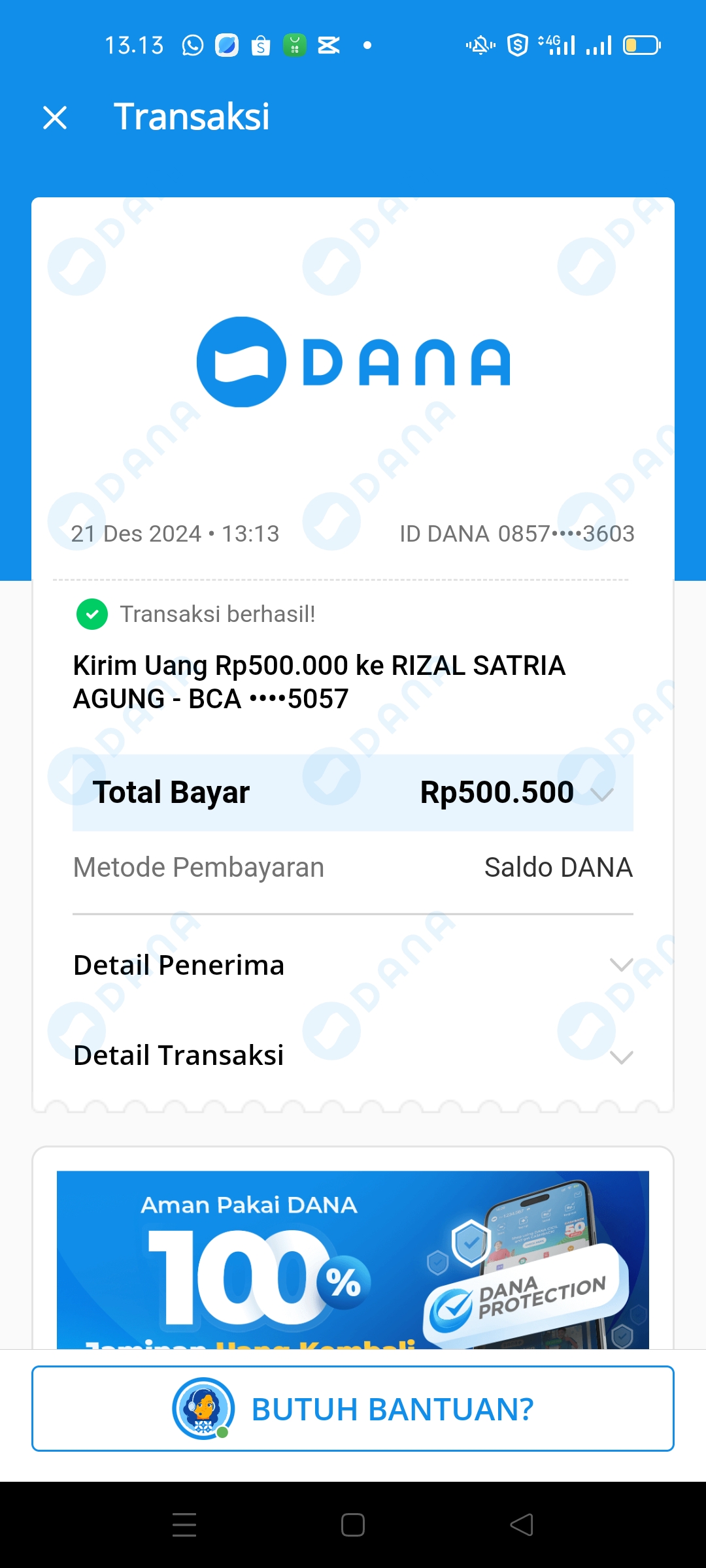
Task: Go to the home screen
Action: (x=353, y=1525)
